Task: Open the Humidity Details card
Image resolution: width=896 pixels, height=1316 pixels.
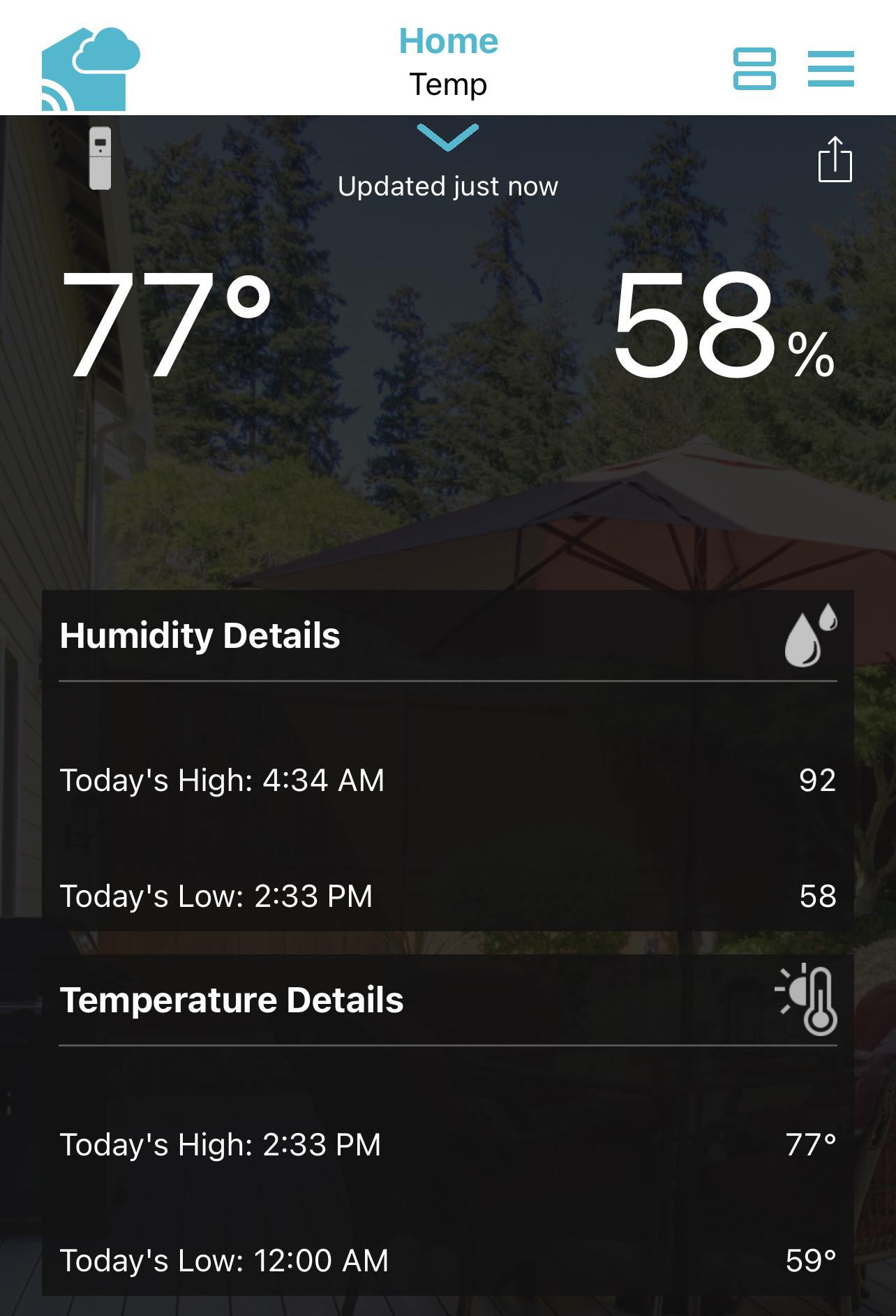Action: point(448,636)
